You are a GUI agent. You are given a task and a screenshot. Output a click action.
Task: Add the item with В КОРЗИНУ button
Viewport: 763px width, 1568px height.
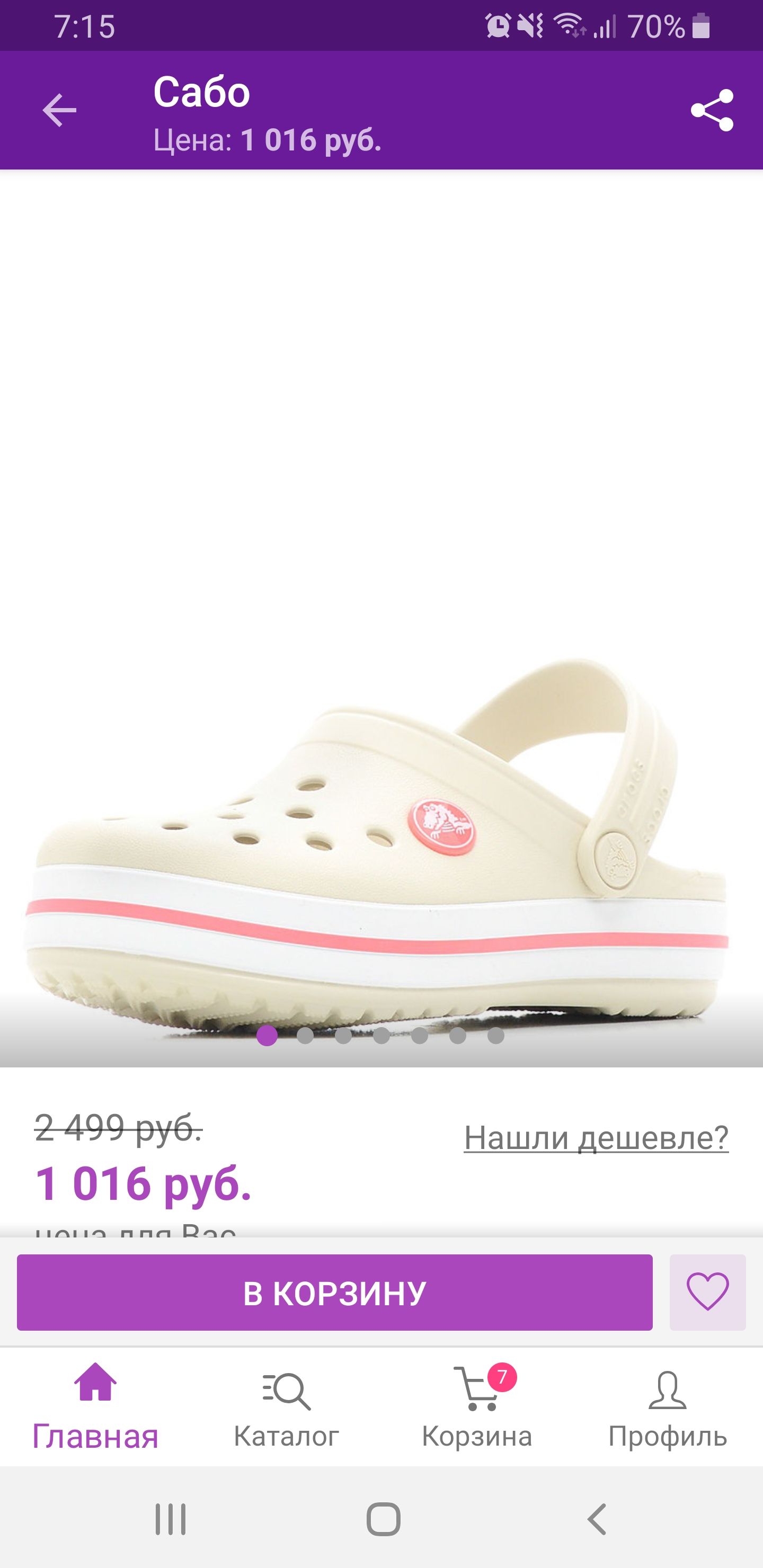coord(334,1292)
